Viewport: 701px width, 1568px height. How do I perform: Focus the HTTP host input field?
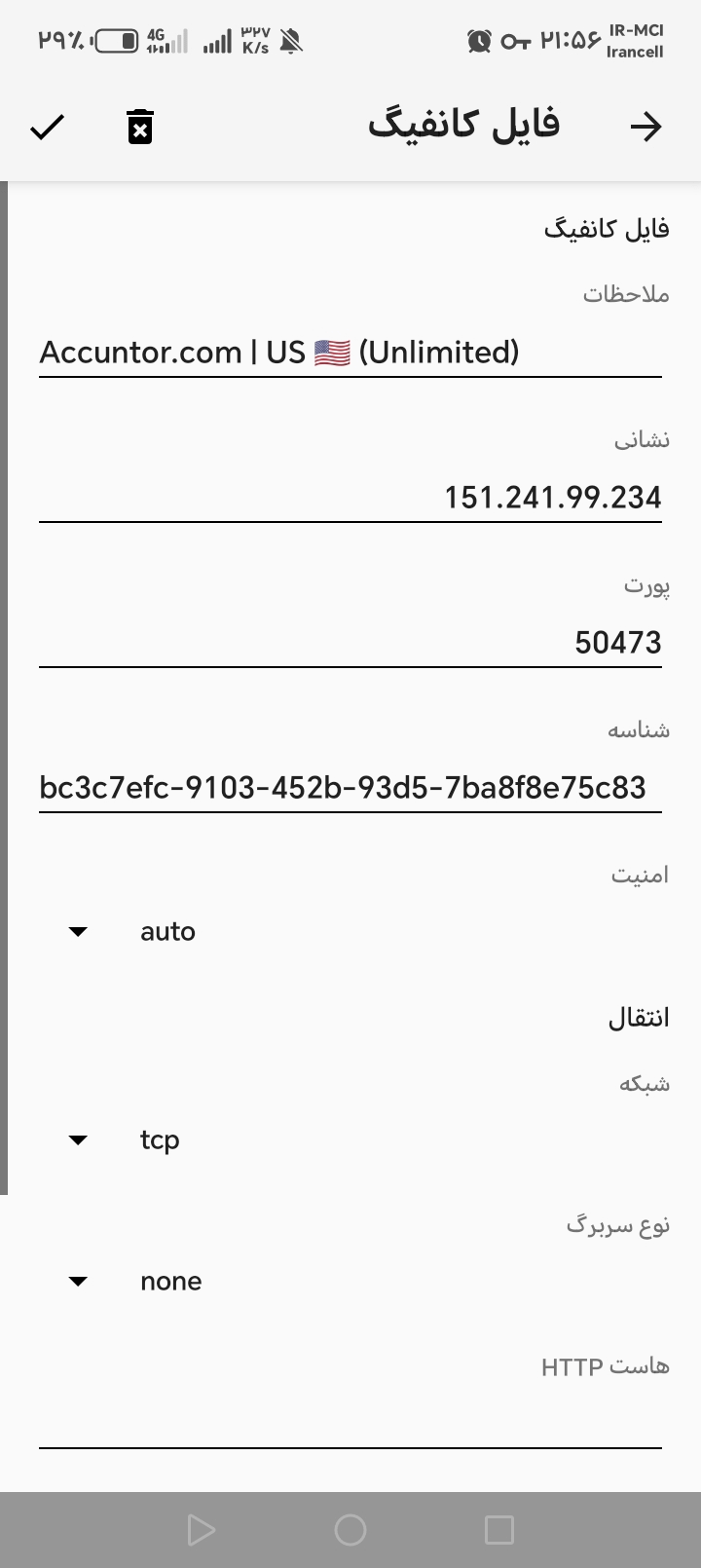[350, 1424]
